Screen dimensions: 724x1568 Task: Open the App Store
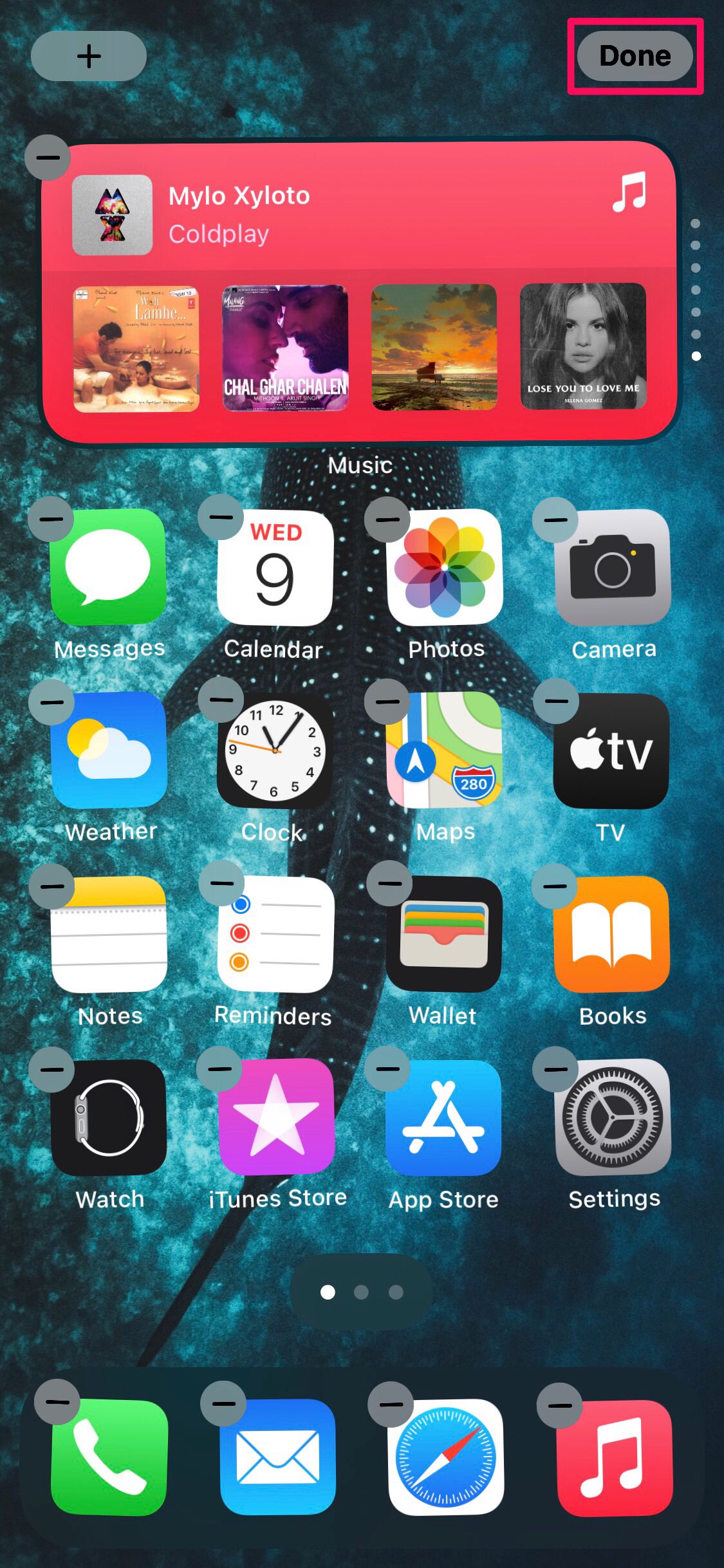444,1117
